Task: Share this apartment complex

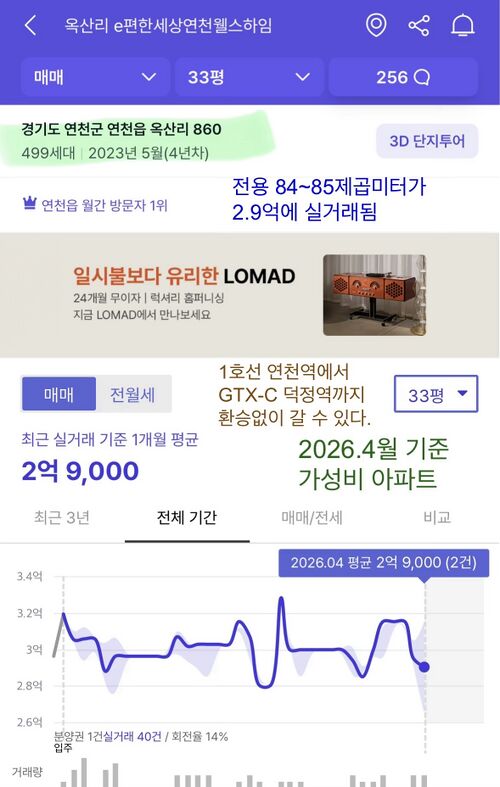Action: [x=419, y=25]
